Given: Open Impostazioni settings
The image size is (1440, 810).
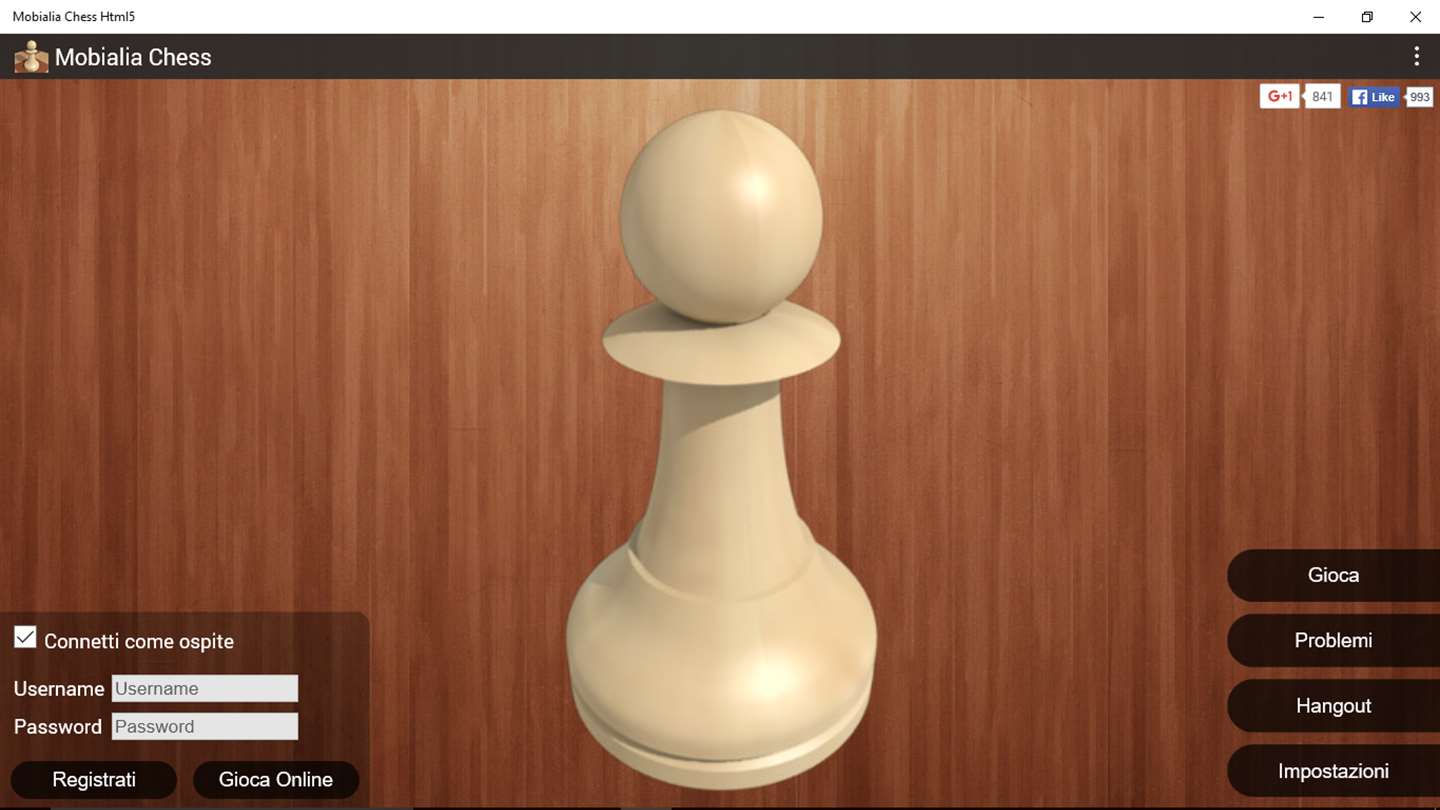Looking at the screenshot, I should point(1333,771).
